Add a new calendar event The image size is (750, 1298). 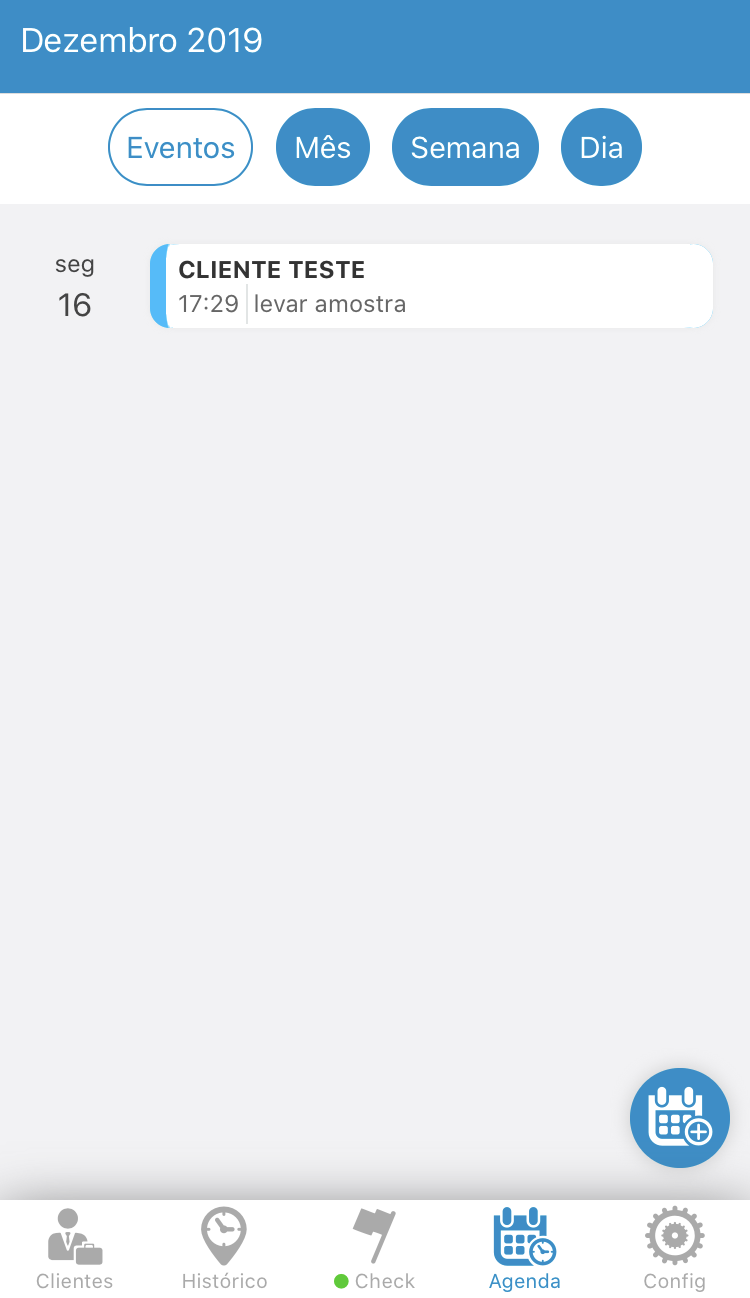[680, 1118]
